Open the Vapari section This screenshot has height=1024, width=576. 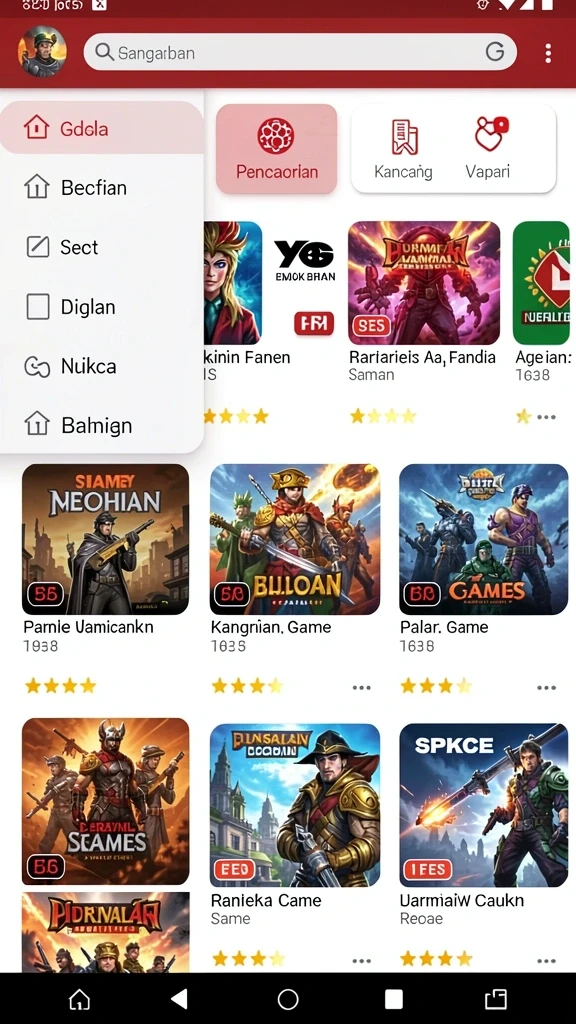[x=488, y=149]
